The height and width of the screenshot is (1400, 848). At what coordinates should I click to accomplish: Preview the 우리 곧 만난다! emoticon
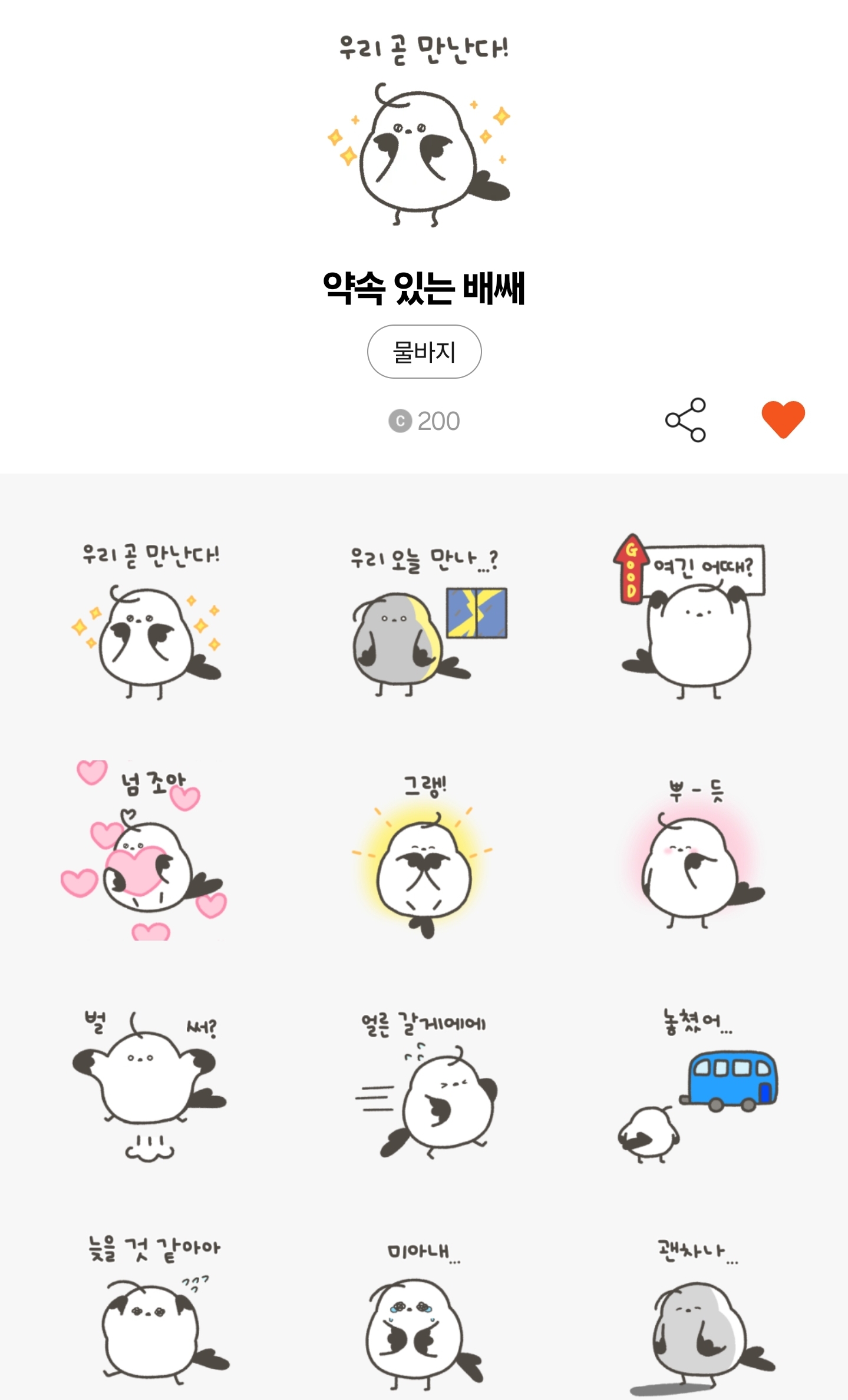[x=150, y=621]
